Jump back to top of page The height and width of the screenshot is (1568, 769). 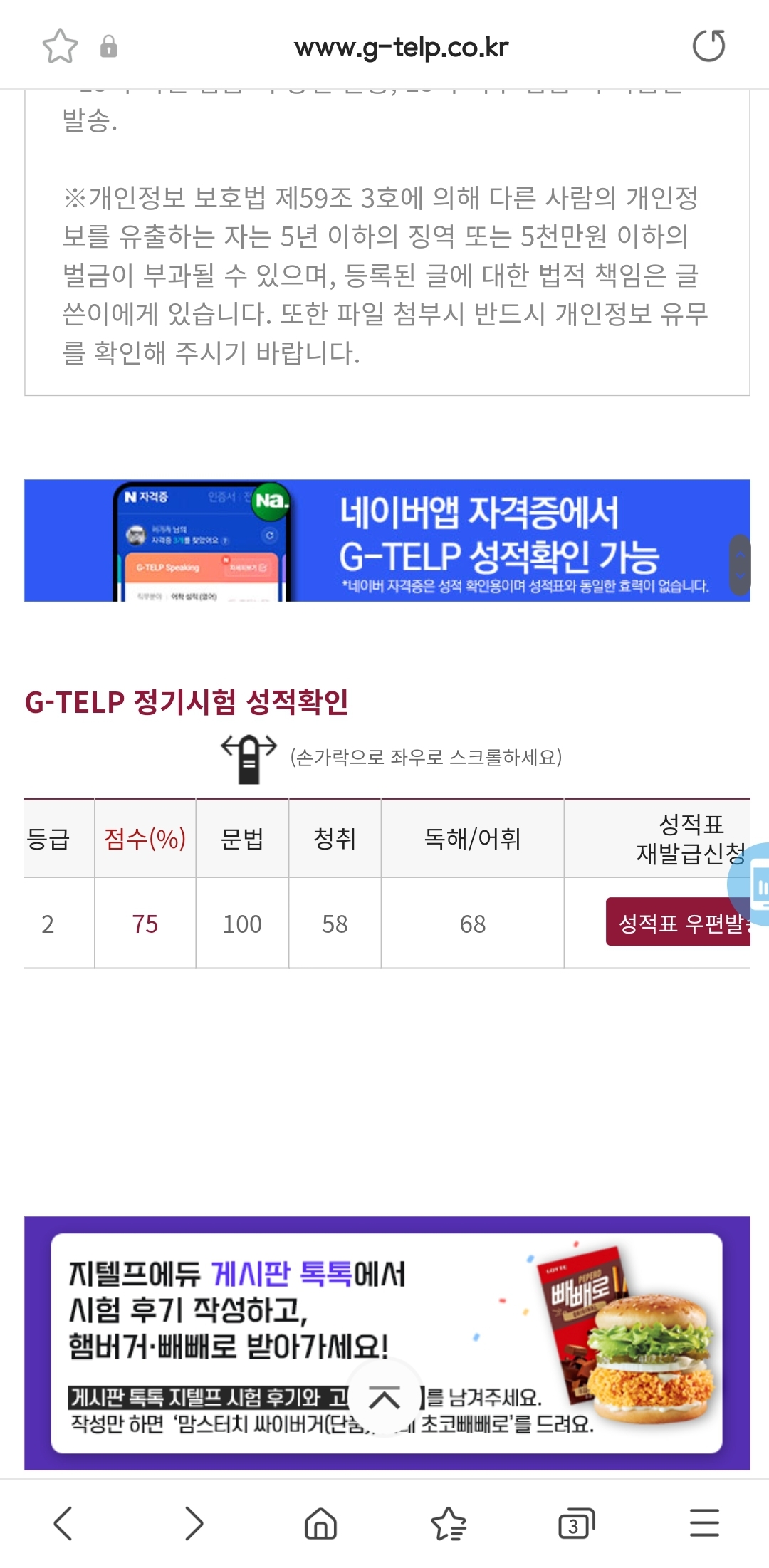pyautogui.click(x=385, y=1399)
